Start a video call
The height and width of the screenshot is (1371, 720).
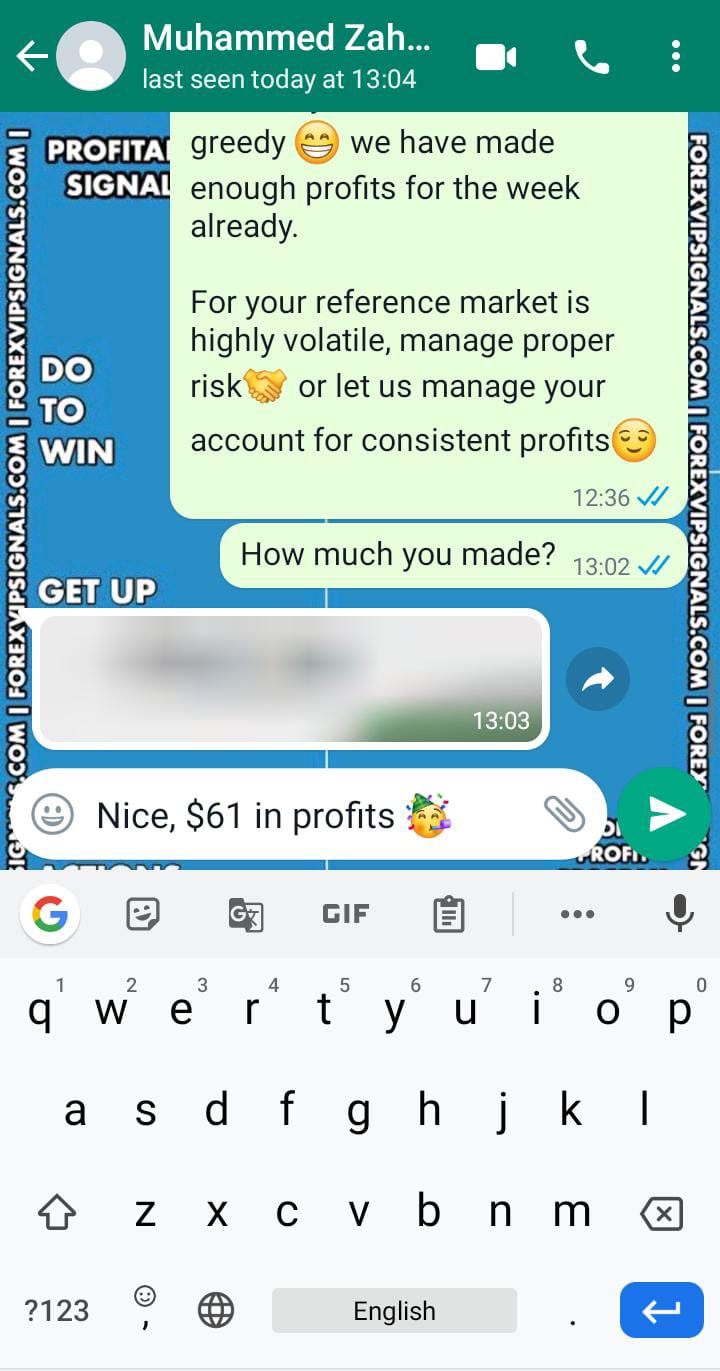click(495, 57)
